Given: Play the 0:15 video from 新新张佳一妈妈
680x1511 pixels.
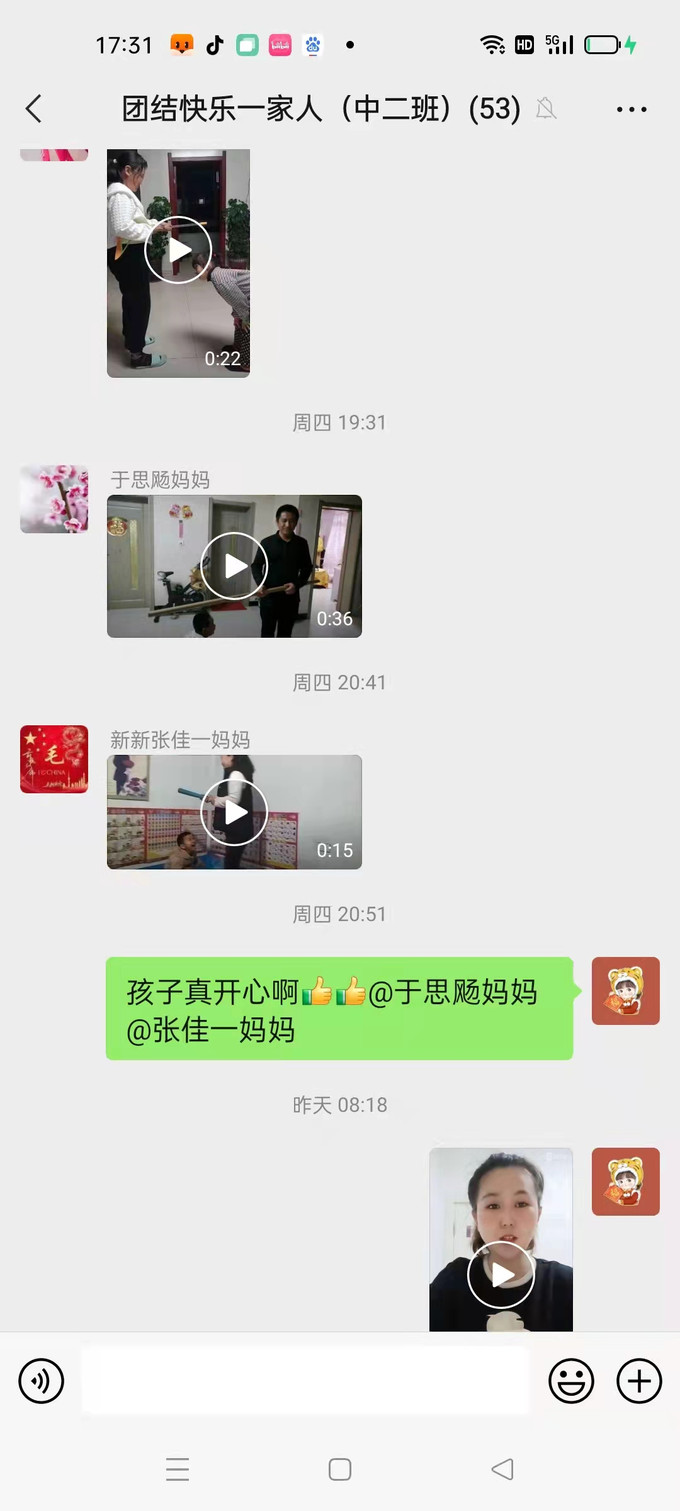Looking at the screenshot, I should click(234, 812).
